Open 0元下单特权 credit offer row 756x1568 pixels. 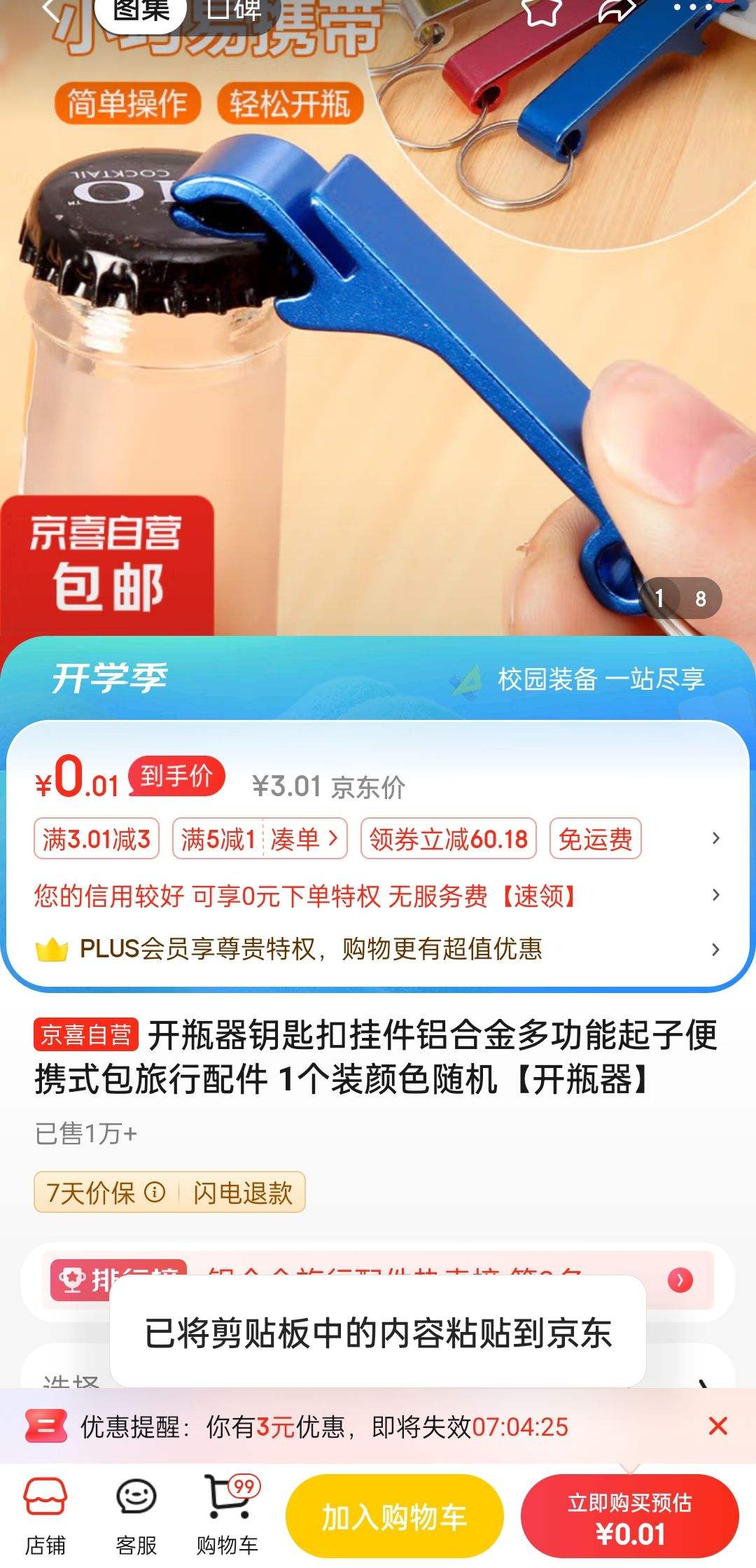click(378, 895)
